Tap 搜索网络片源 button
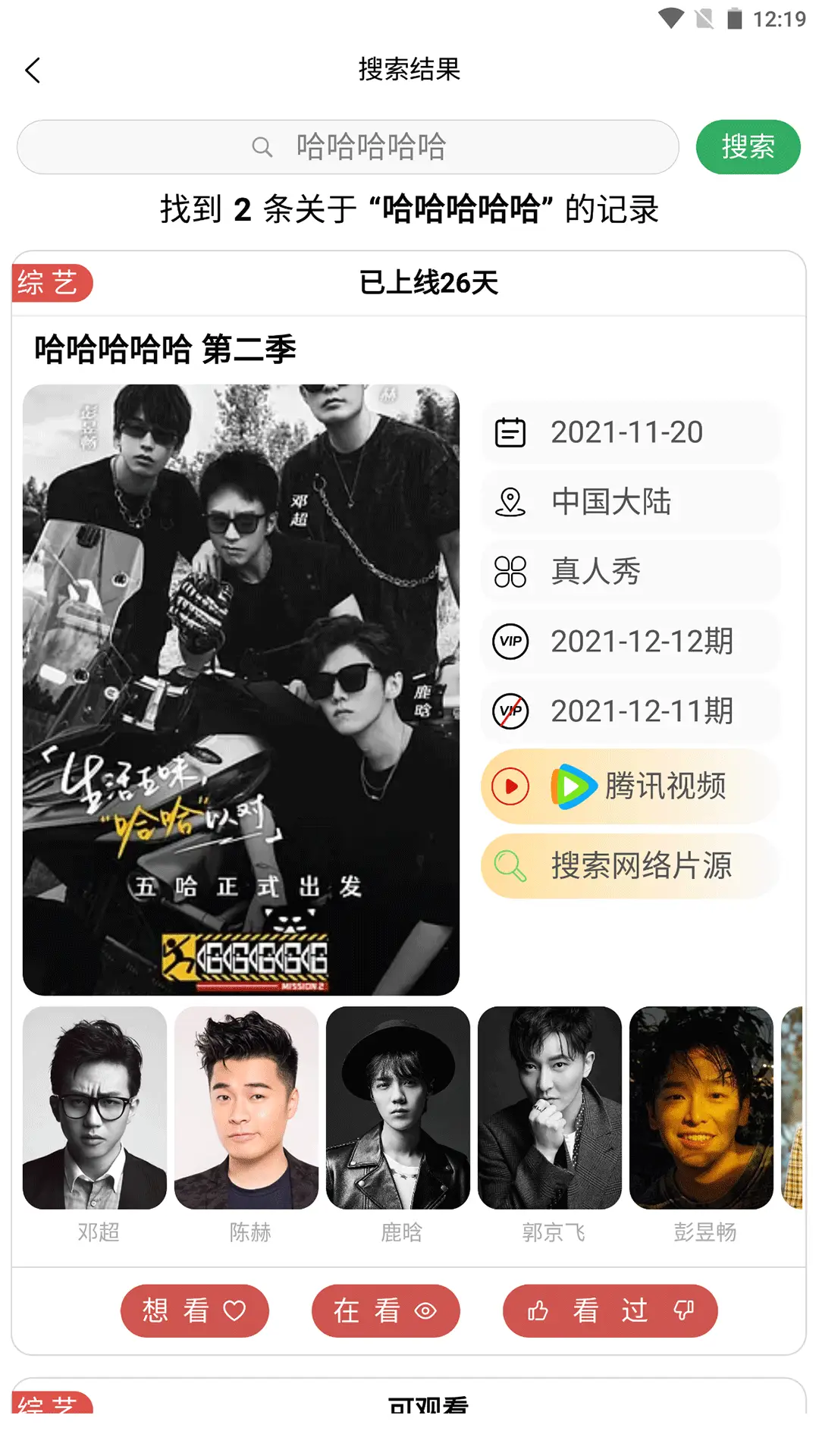The width and height of the screenshot is (819, 1456). pos(629,865)
